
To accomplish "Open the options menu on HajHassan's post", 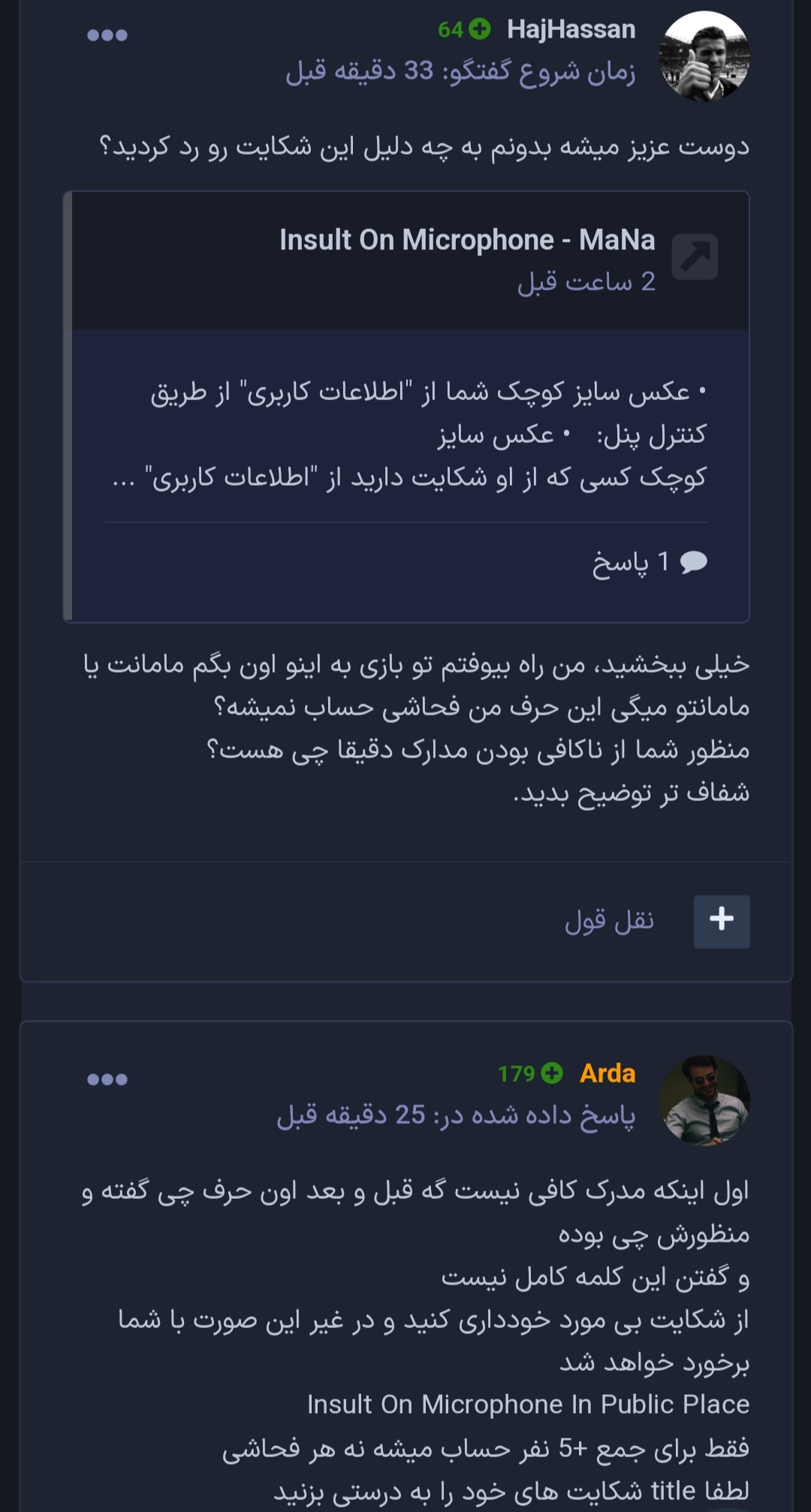I will pyautogui.click(x=107, y=35).
